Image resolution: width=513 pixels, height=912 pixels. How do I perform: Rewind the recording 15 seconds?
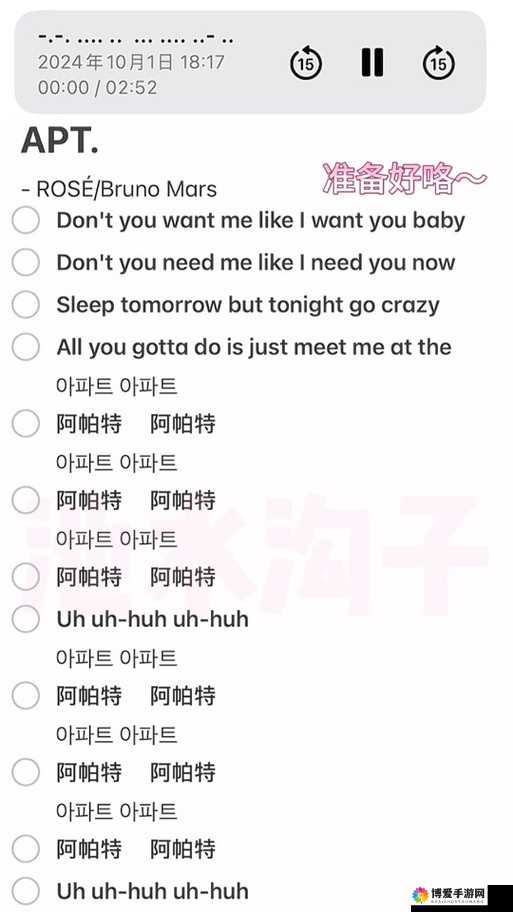[x=306, y=62]
